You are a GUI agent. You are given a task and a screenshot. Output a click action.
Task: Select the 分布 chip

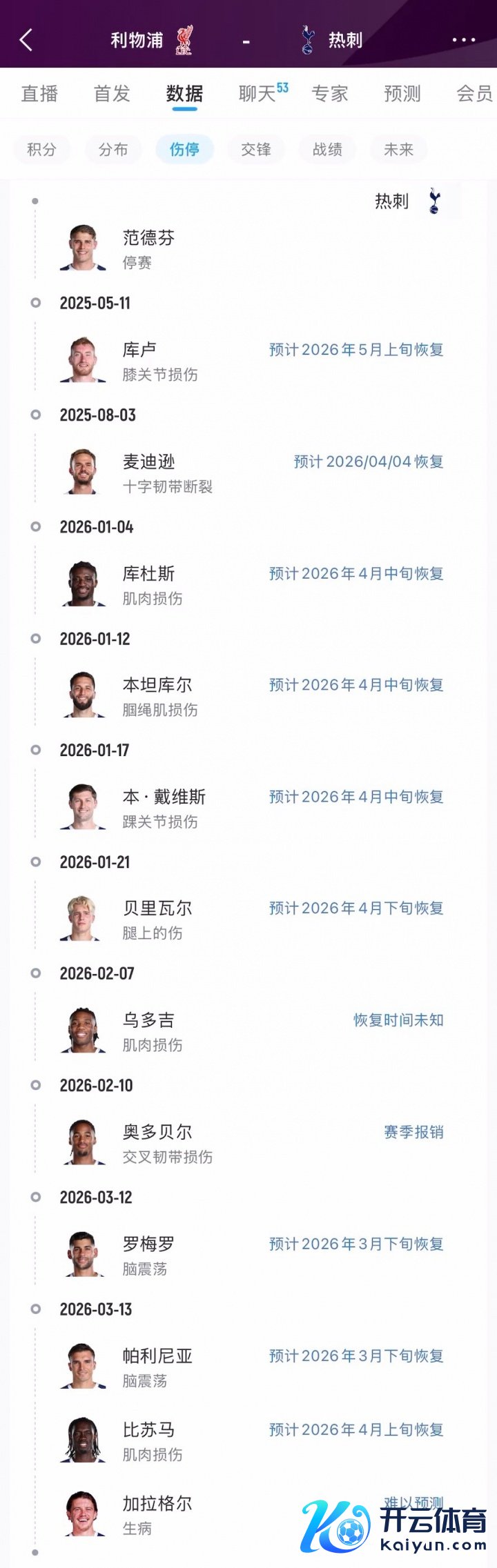tap(113, 149)
